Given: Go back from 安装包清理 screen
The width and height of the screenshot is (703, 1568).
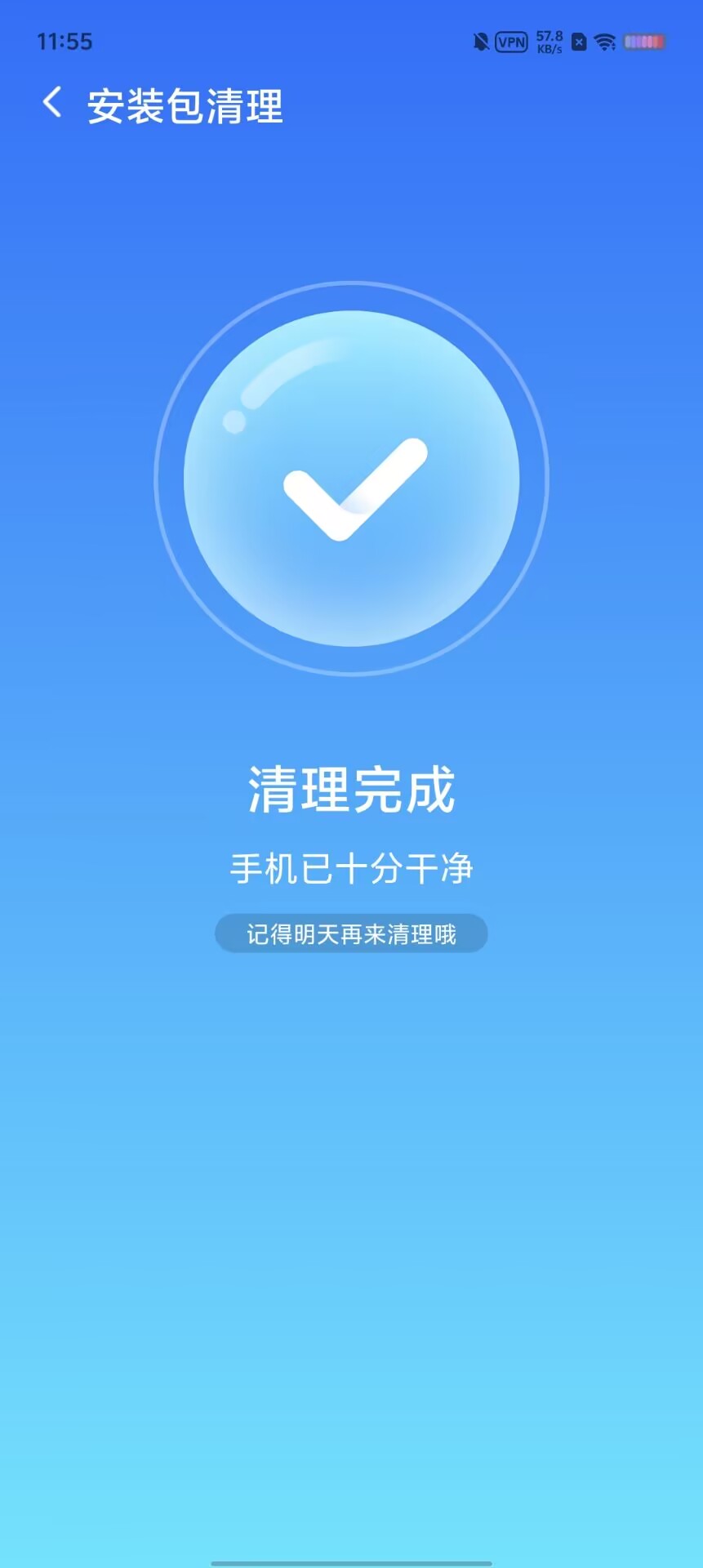Looking at the screenshot, I should [x=52, y=103].
